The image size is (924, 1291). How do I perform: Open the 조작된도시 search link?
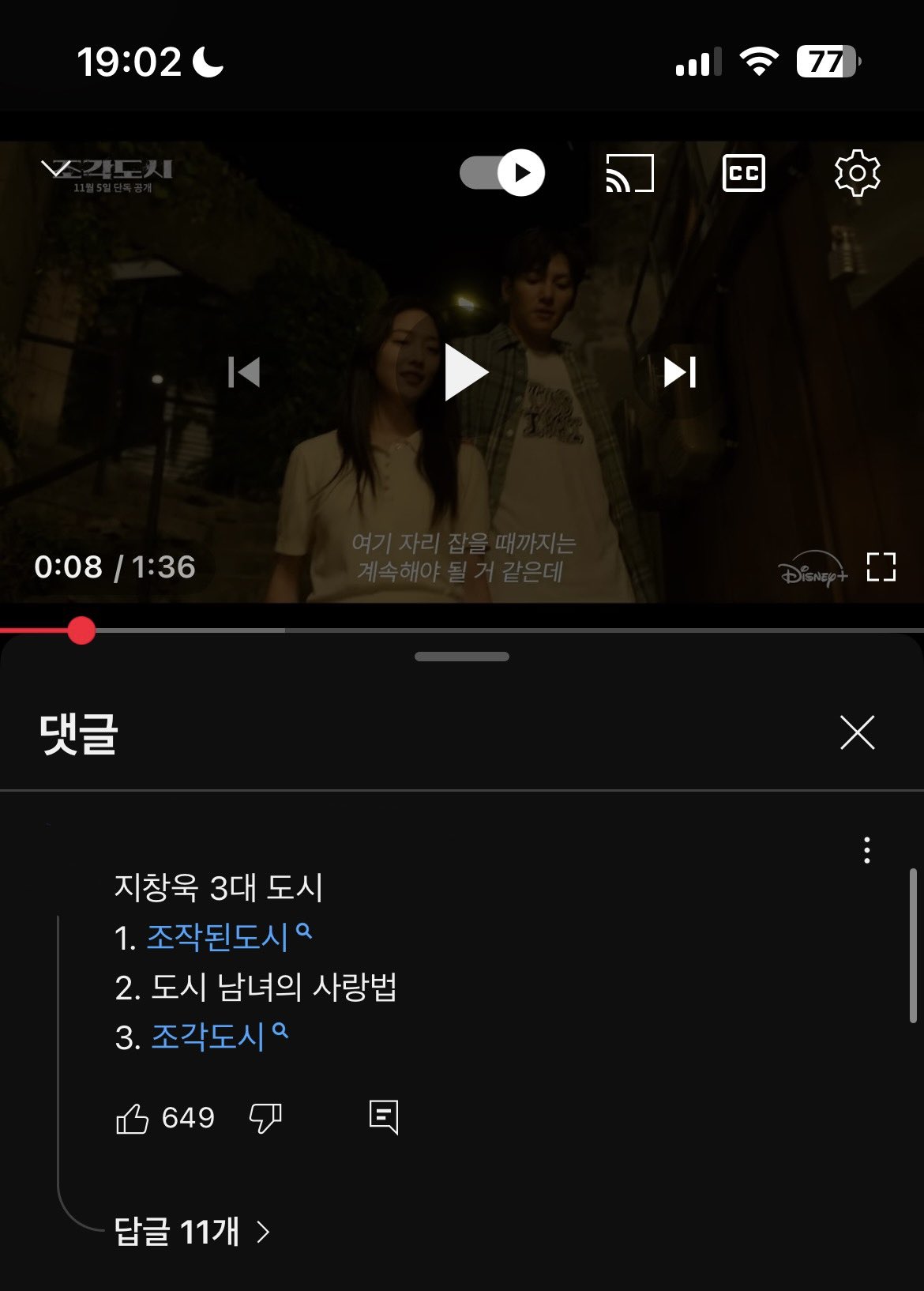coord(220,937)
